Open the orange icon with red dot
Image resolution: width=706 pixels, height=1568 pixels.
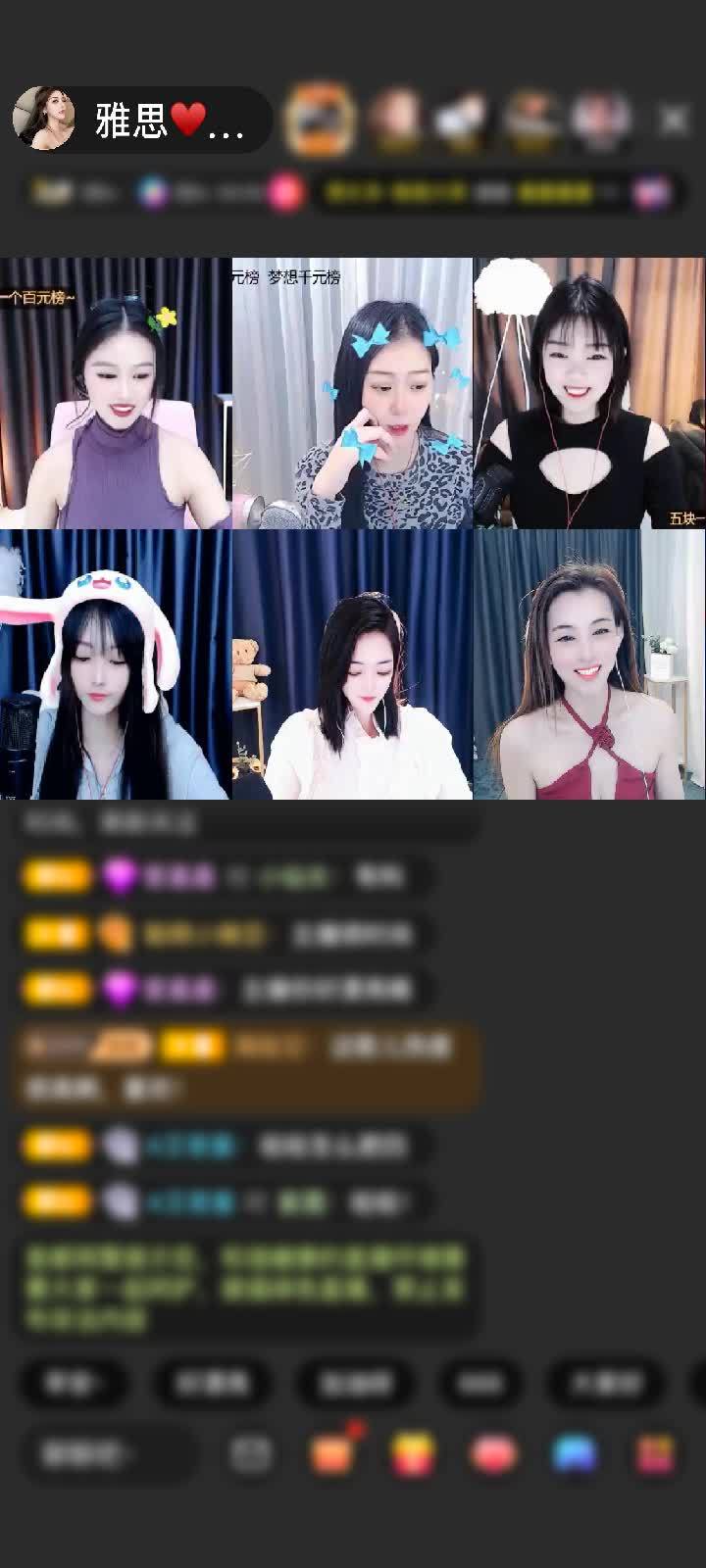[x=333, y=1453]
